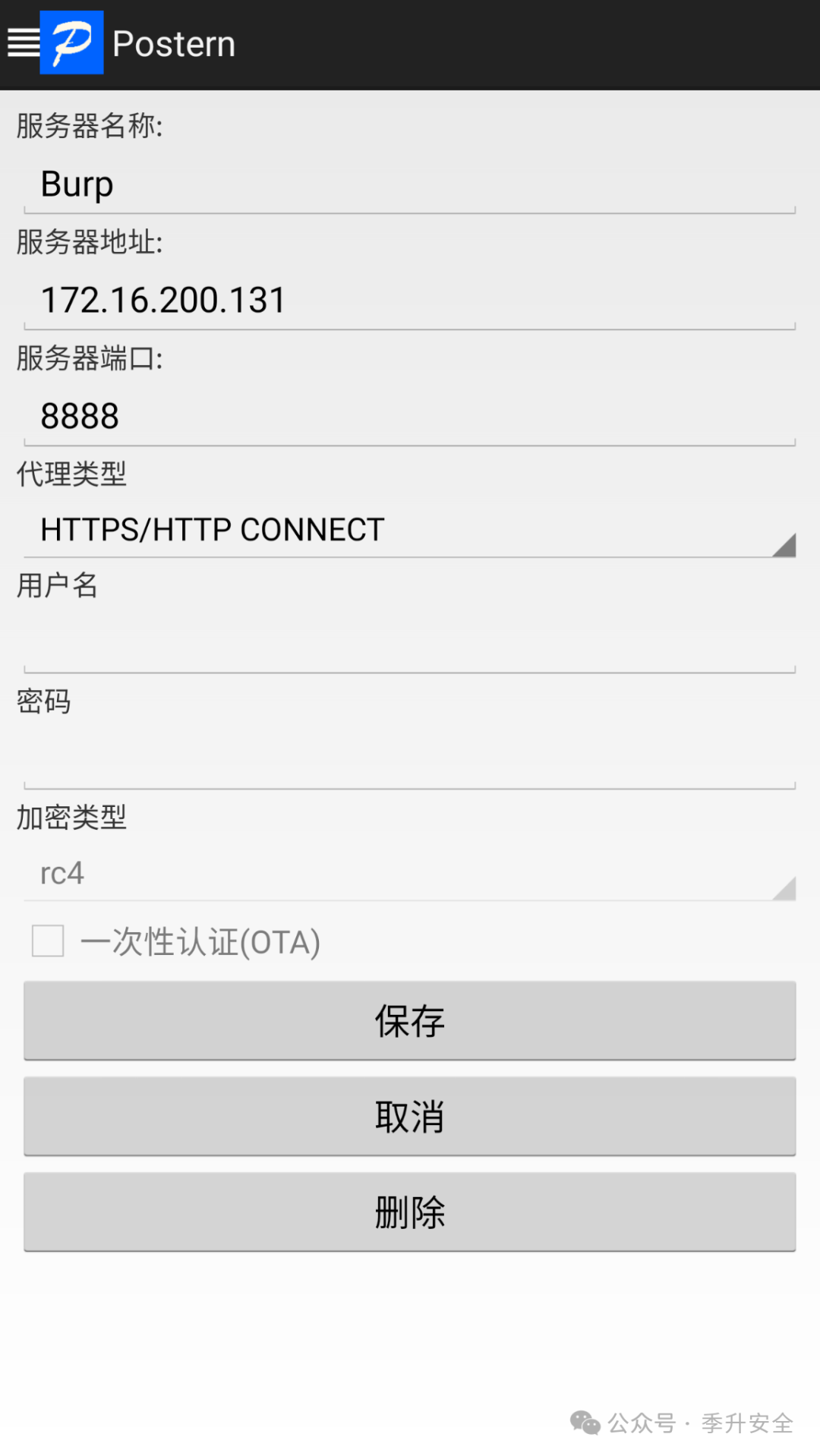Check the one-time auth (OTA) checkbox
This screenshot has width=820, height=1456.
click(x=48, y=941)
